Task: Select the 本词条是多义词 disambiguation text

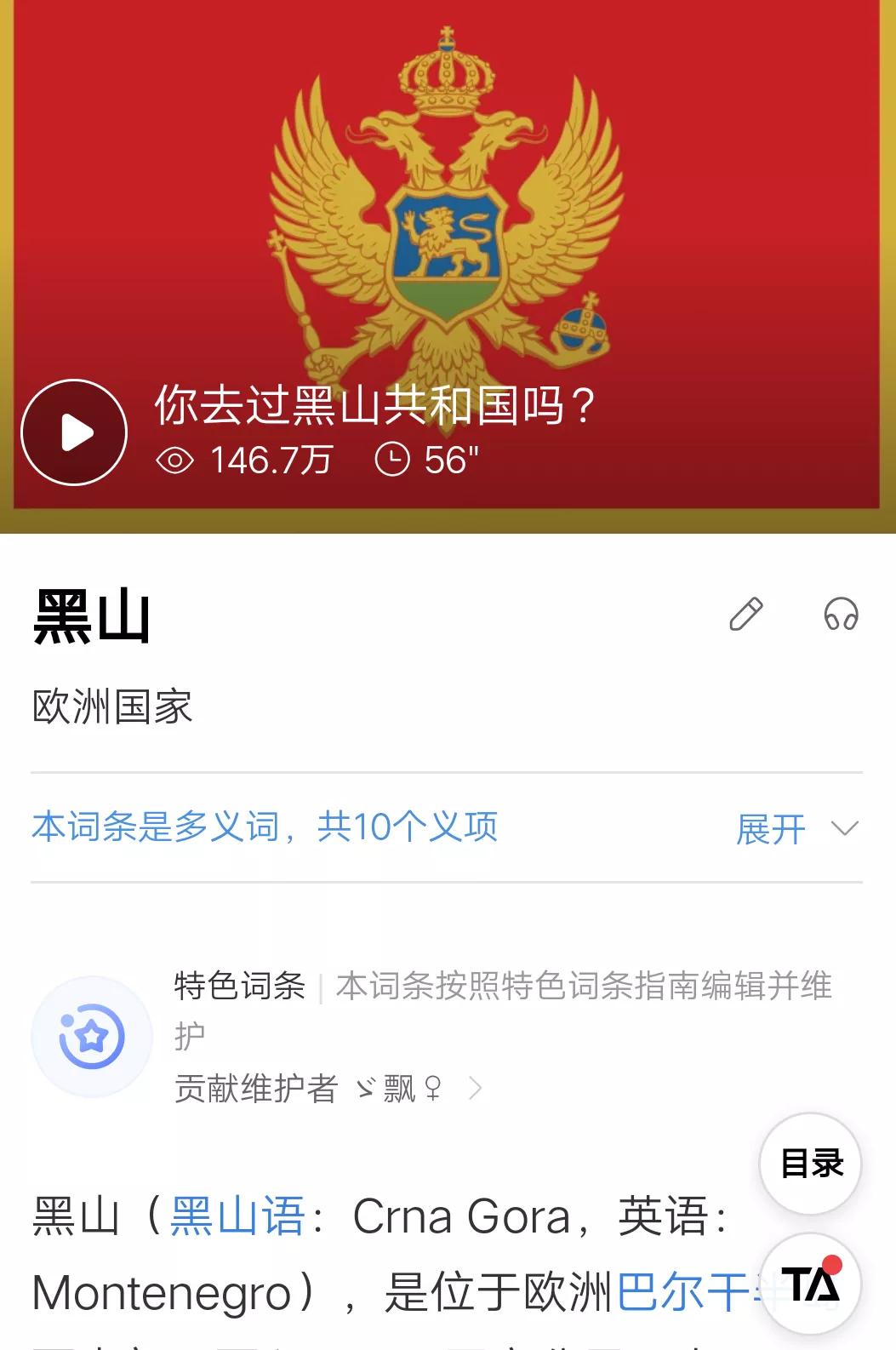Action: coord(265,827)
